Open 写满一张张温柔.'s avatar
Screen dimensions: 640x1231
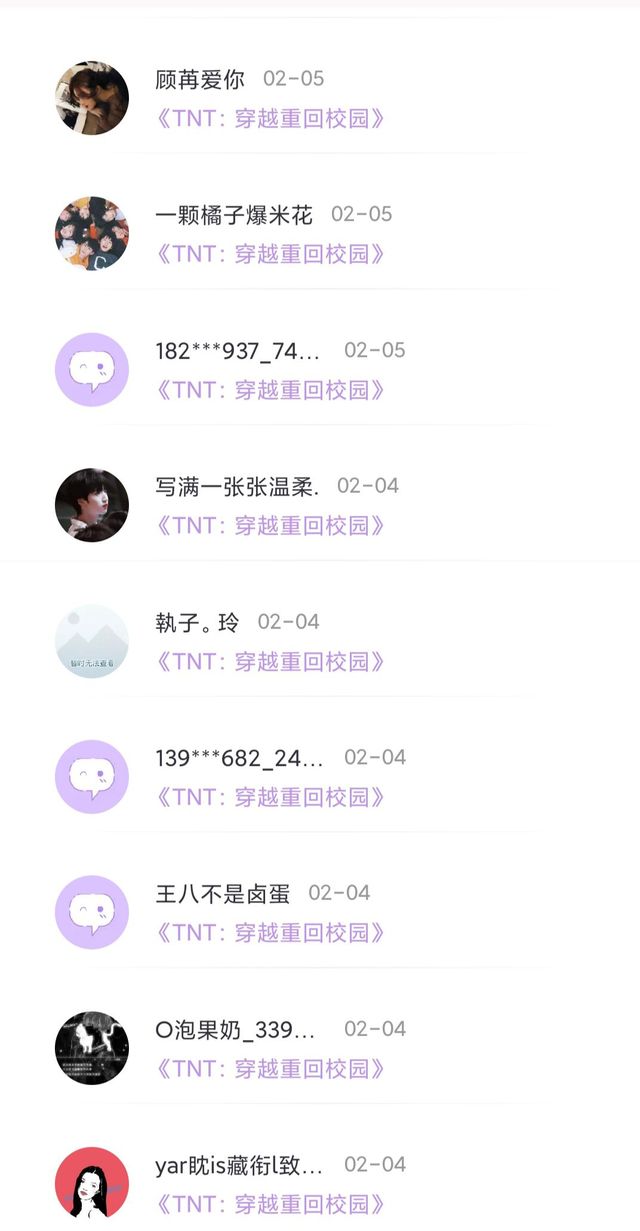point(92,505)
